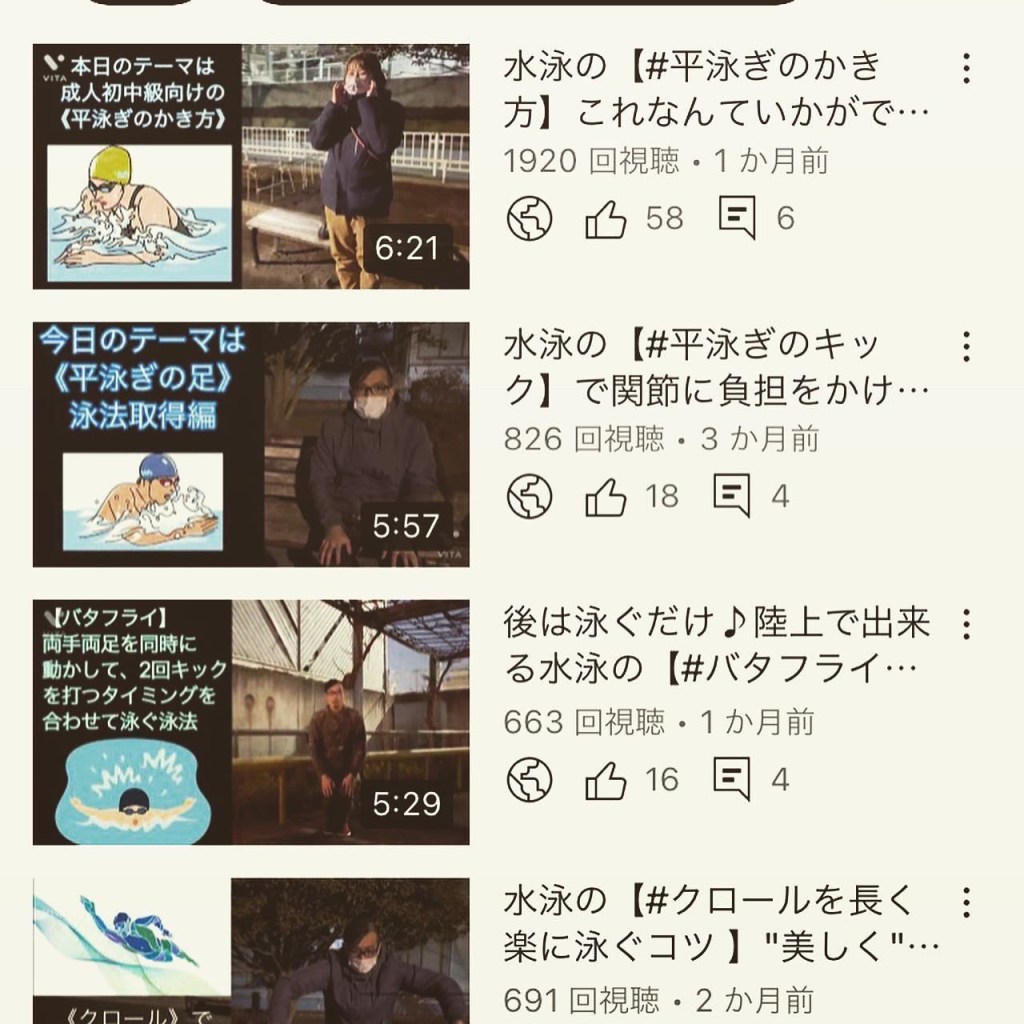Show more options for 平泳ぎのキック video

click(x=966, y=346)
